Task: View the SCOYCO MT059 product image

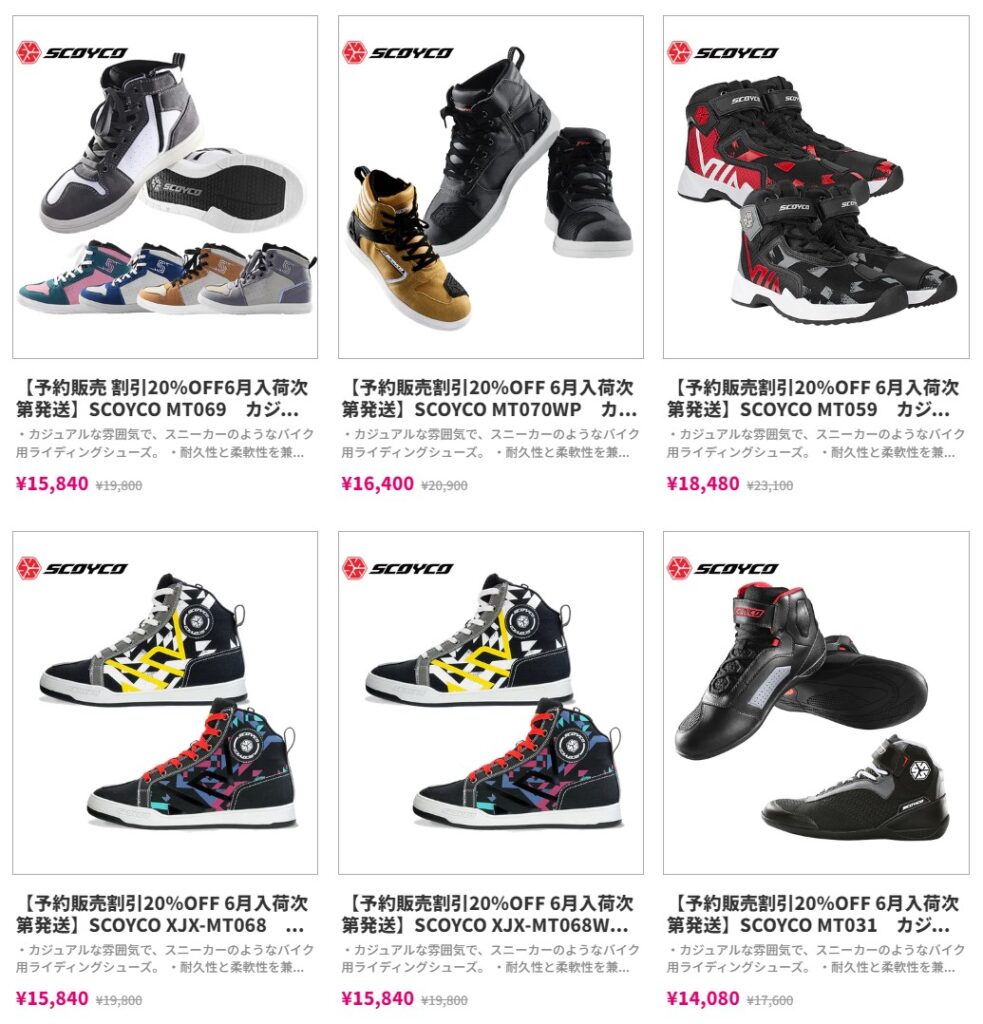Action: click(815, 187)
